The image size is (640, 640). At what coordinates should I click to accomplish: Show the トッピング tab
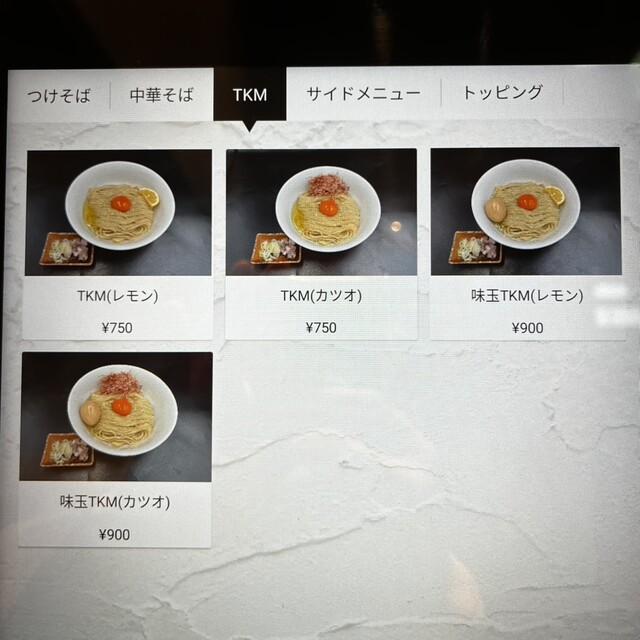pyautogui.click(x=502, y=93)
